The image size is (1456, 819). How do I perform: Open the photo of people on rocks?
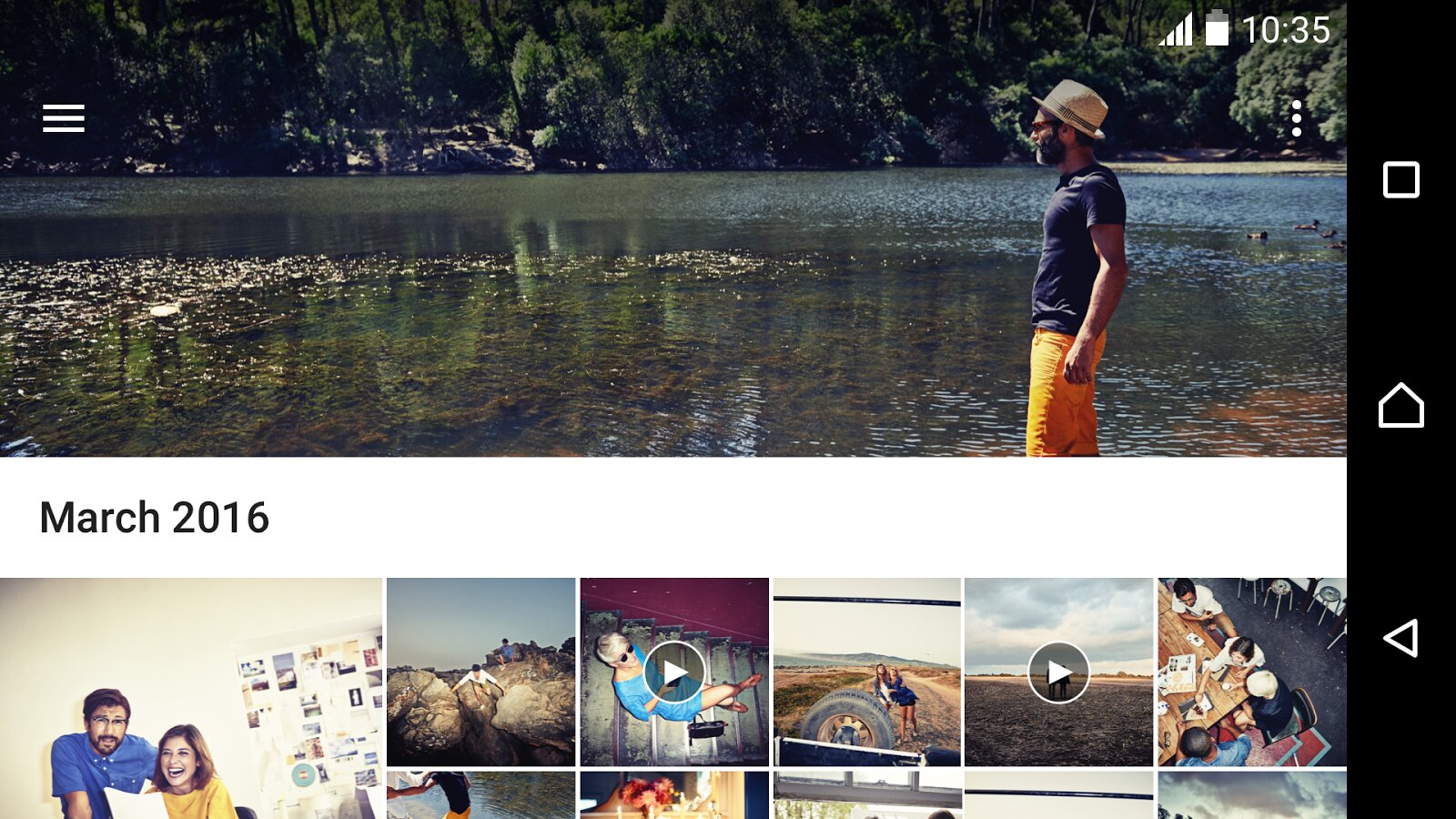tap(480, 672)
